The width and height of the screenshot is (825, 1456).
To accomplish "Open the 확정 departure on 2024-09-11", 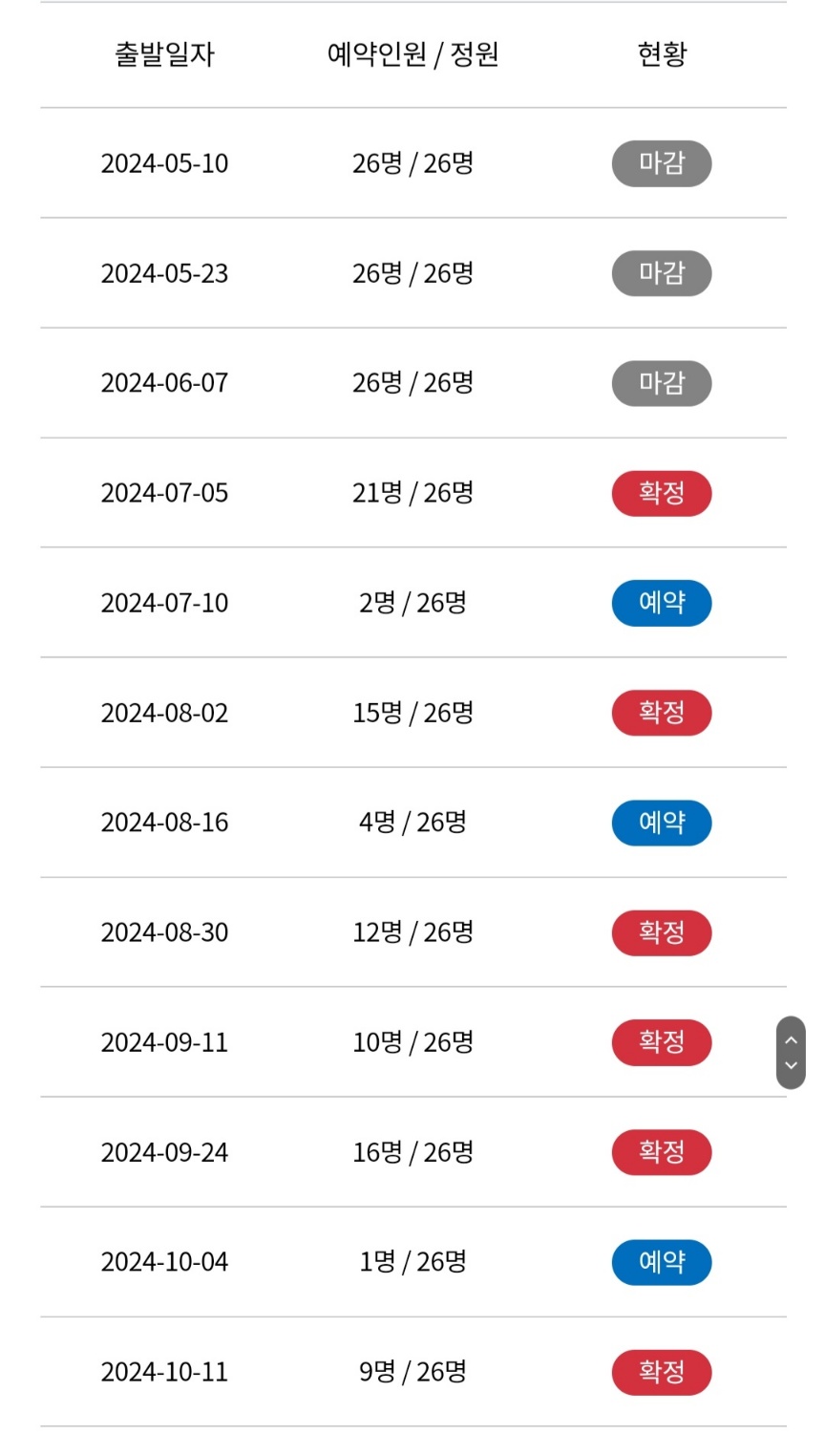I will click(662, 1042).
